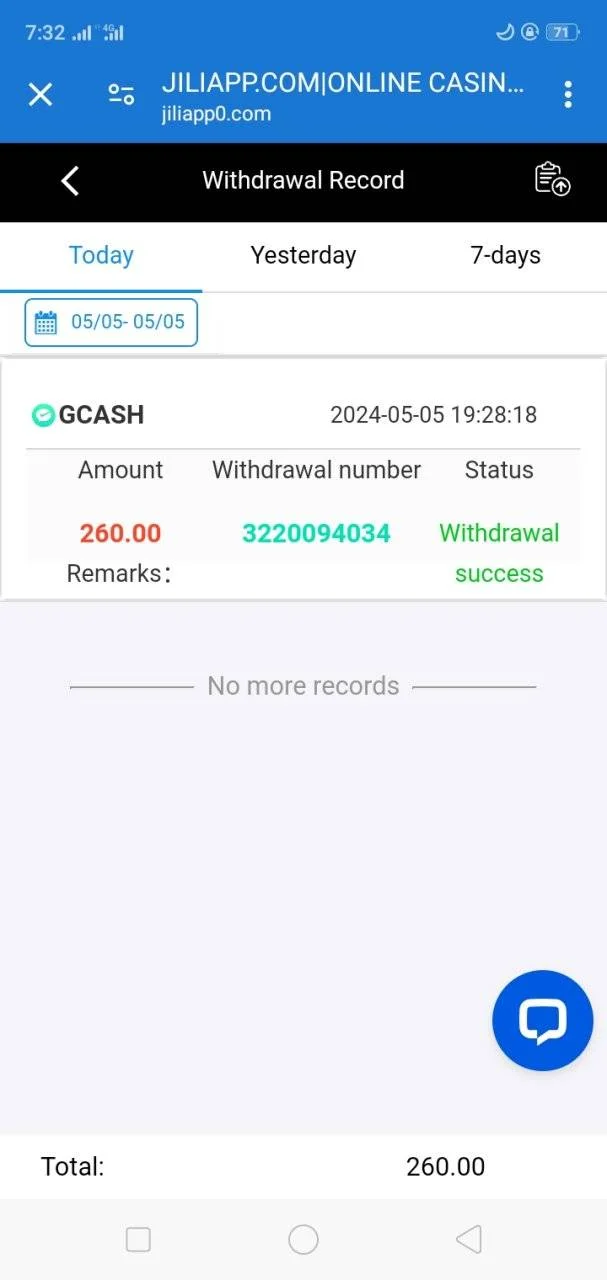Screen dimensions: 607x1280
Task: Switch to the 7-days tab
Action: pos(505,256)
